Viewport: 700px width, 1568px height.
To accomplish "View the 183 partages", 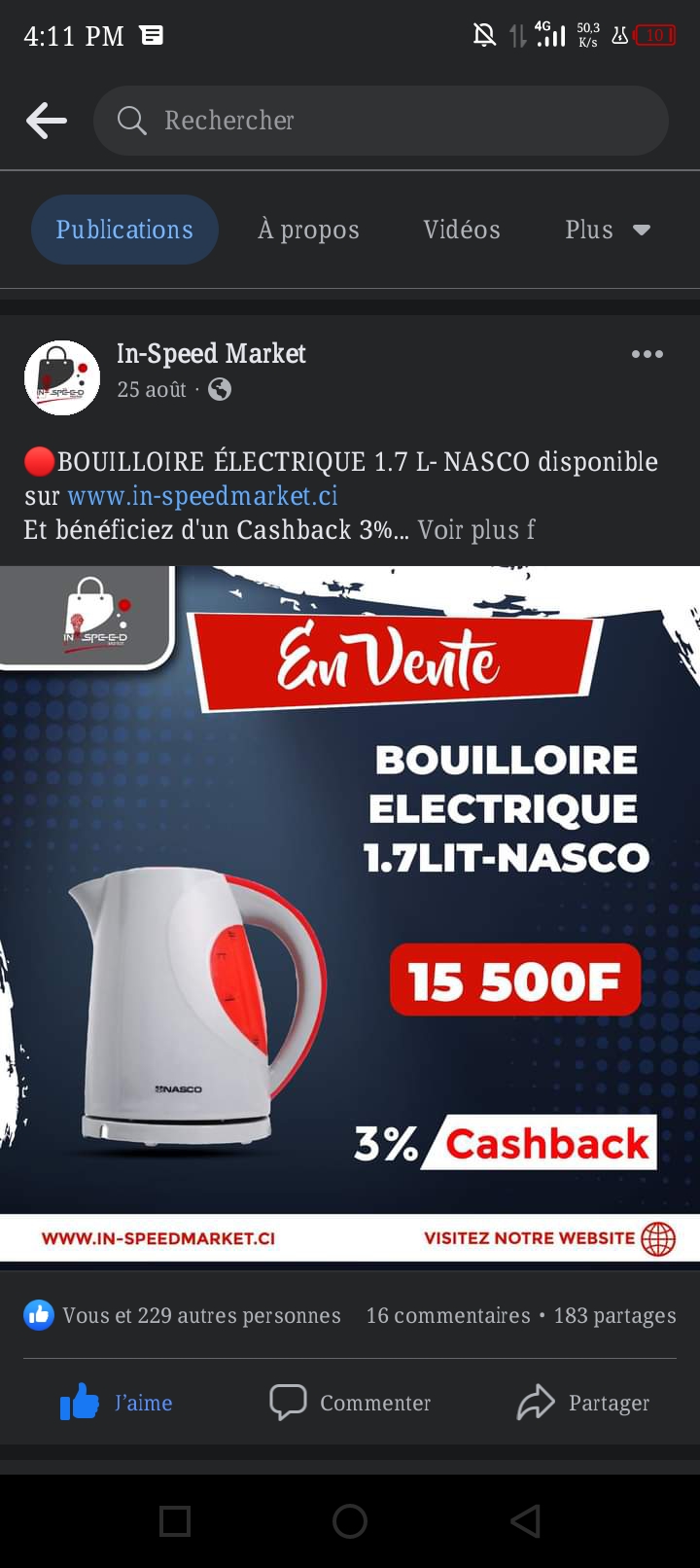I will (x=614, y=1315).
